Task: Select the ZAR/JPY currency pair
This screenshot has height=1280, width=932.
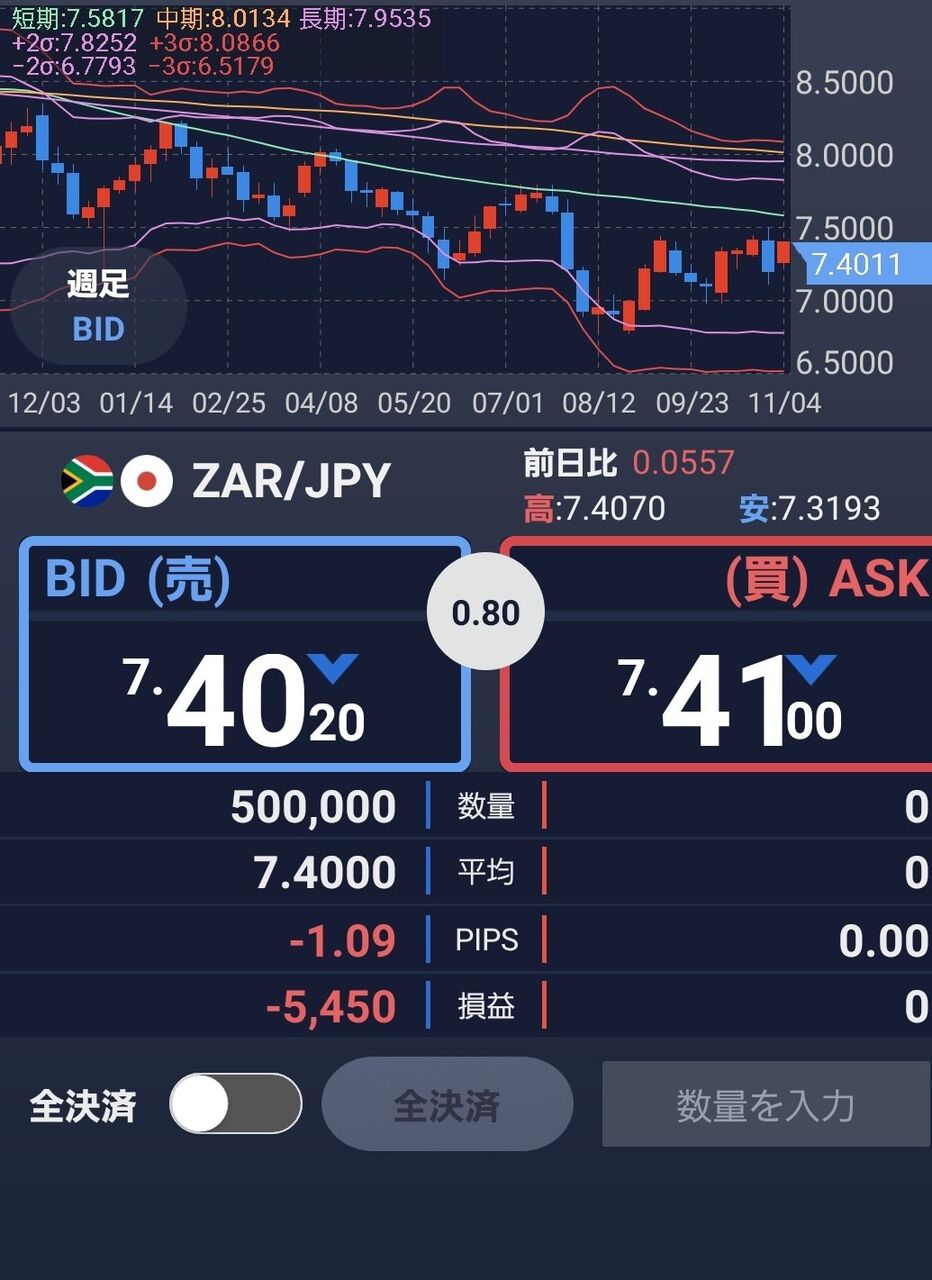Action: point(228,482)
